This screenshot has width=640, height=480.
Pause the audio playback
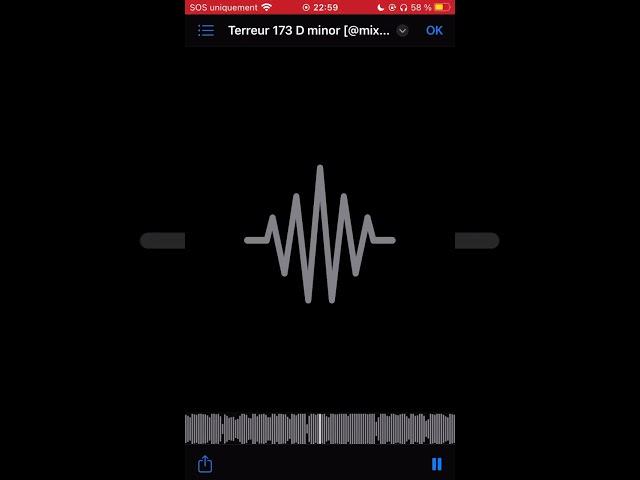click(436, 464)
